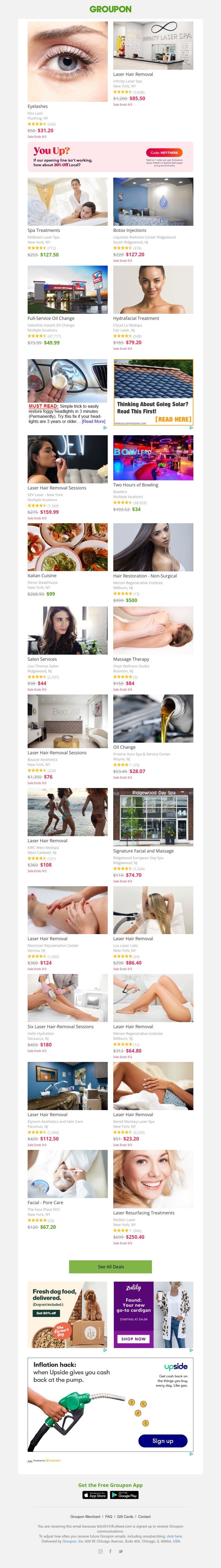Open the Groupon Merchant link
Viewport: 221px width, 1568px height.
pos(85,1516)
